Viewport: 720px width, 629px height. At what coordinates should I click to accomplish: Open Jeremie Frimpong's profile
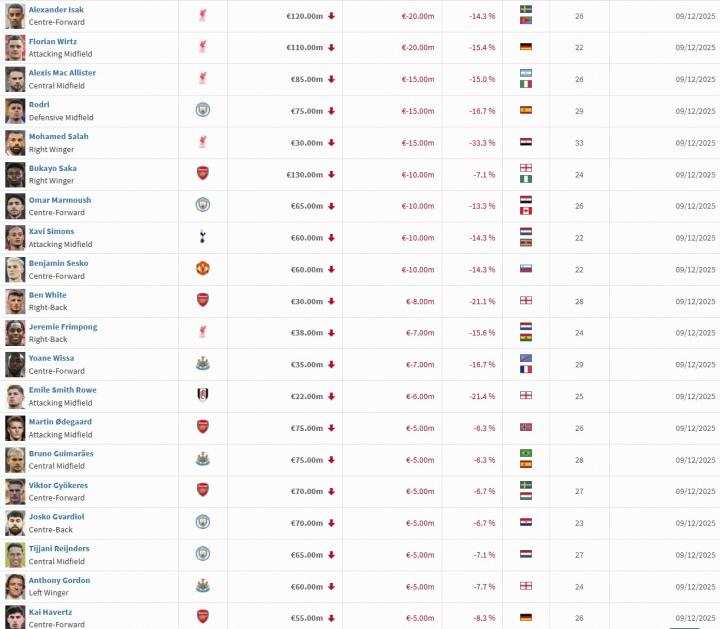[61, 326]
